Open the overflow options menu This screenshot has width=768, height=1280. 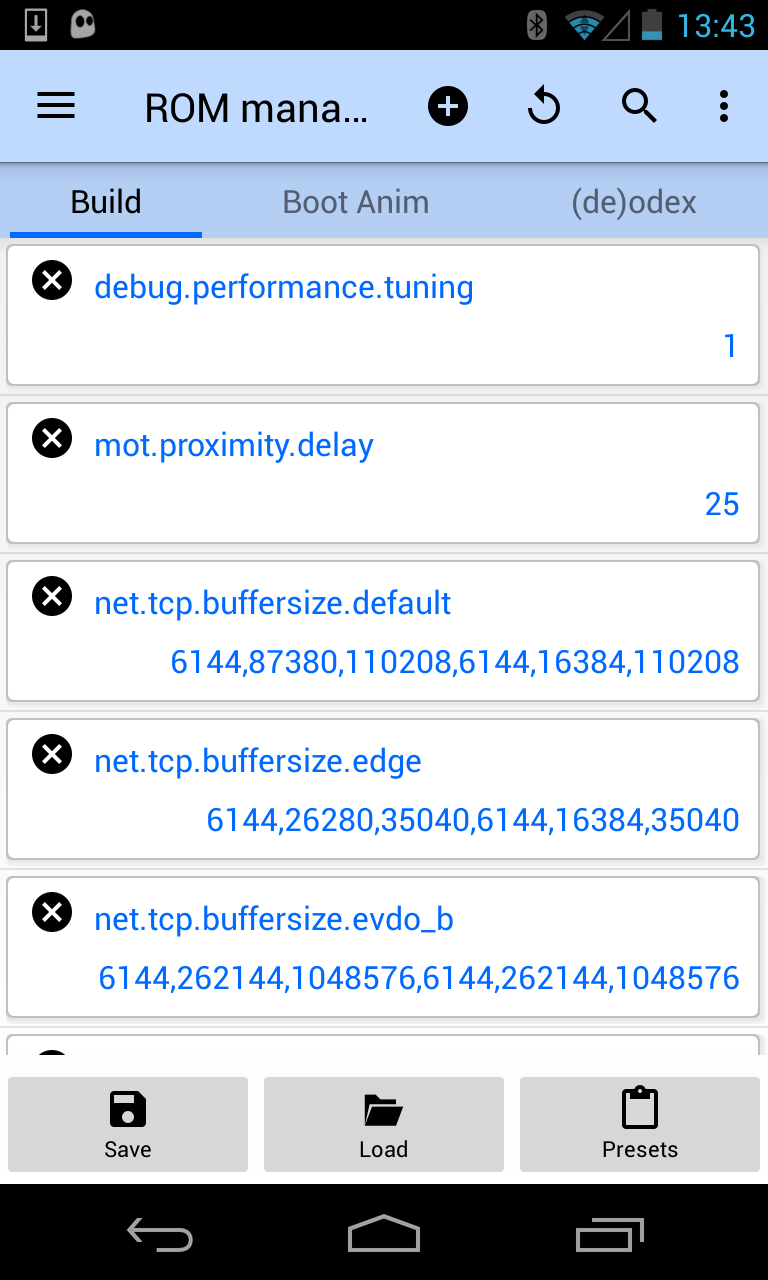click(x=723, y=105)
